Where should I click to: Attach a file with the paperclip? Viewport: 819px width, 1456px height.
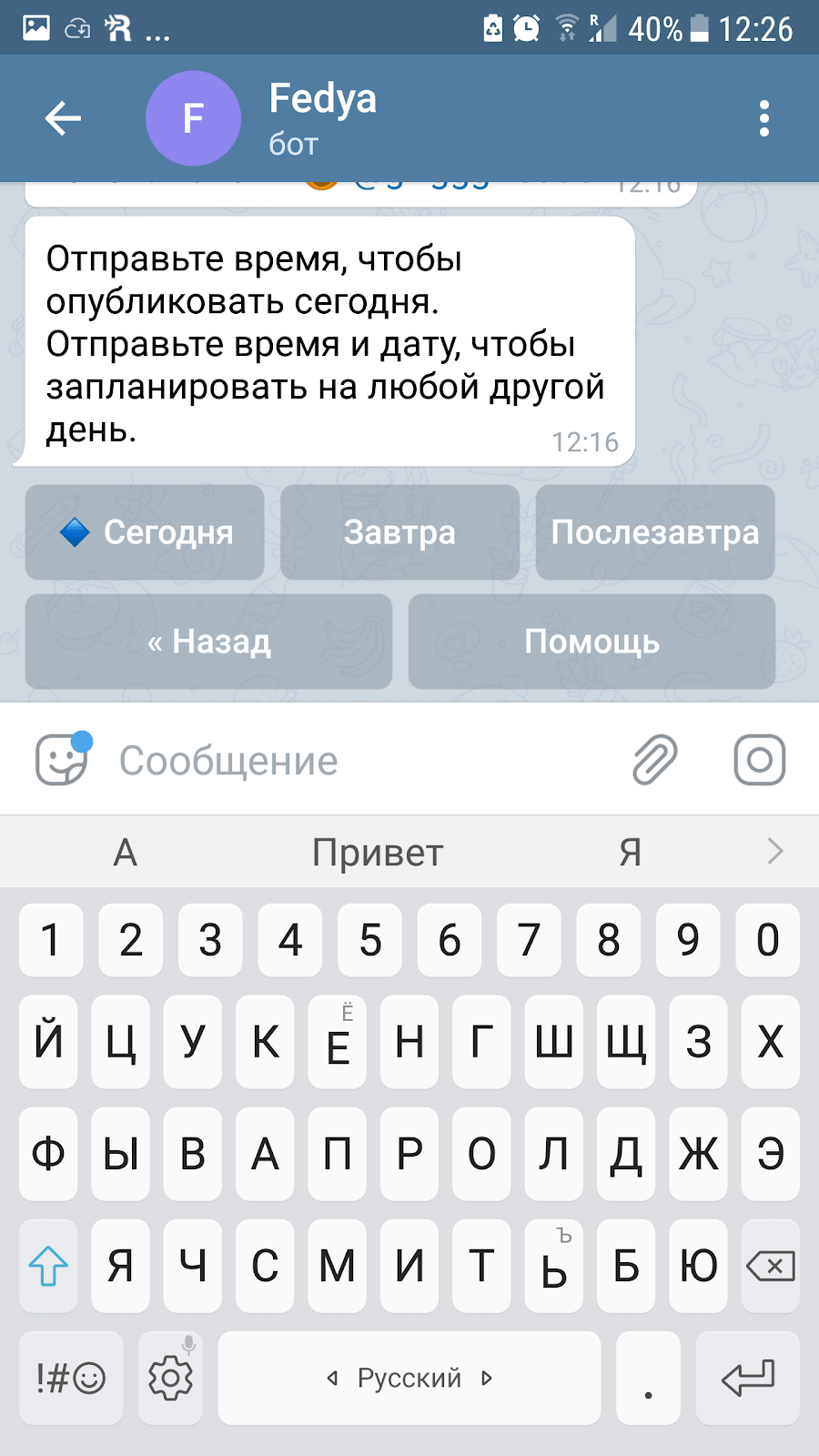[x=655, y=760]
